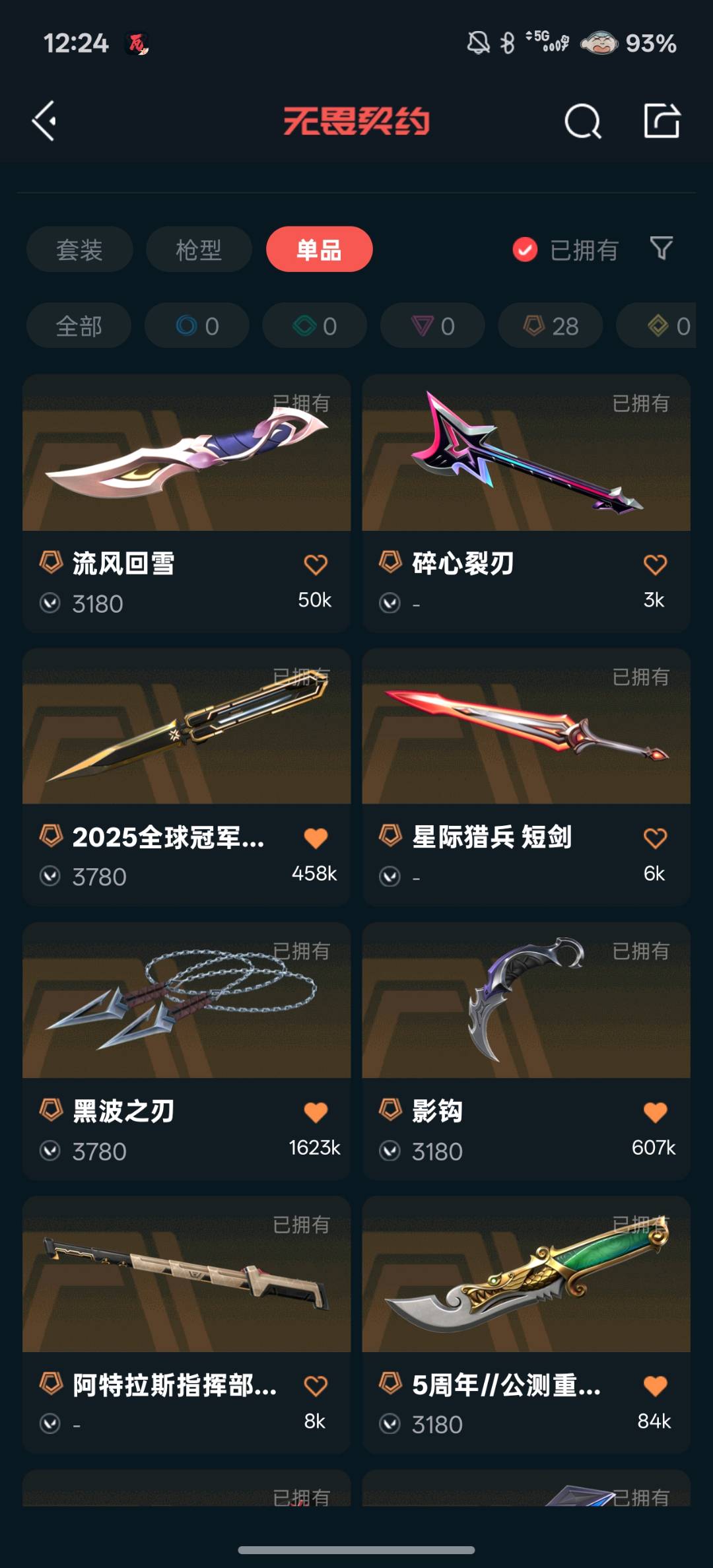
Task: Like the 碎心裂刃 skin
Action: click(655, 564)
